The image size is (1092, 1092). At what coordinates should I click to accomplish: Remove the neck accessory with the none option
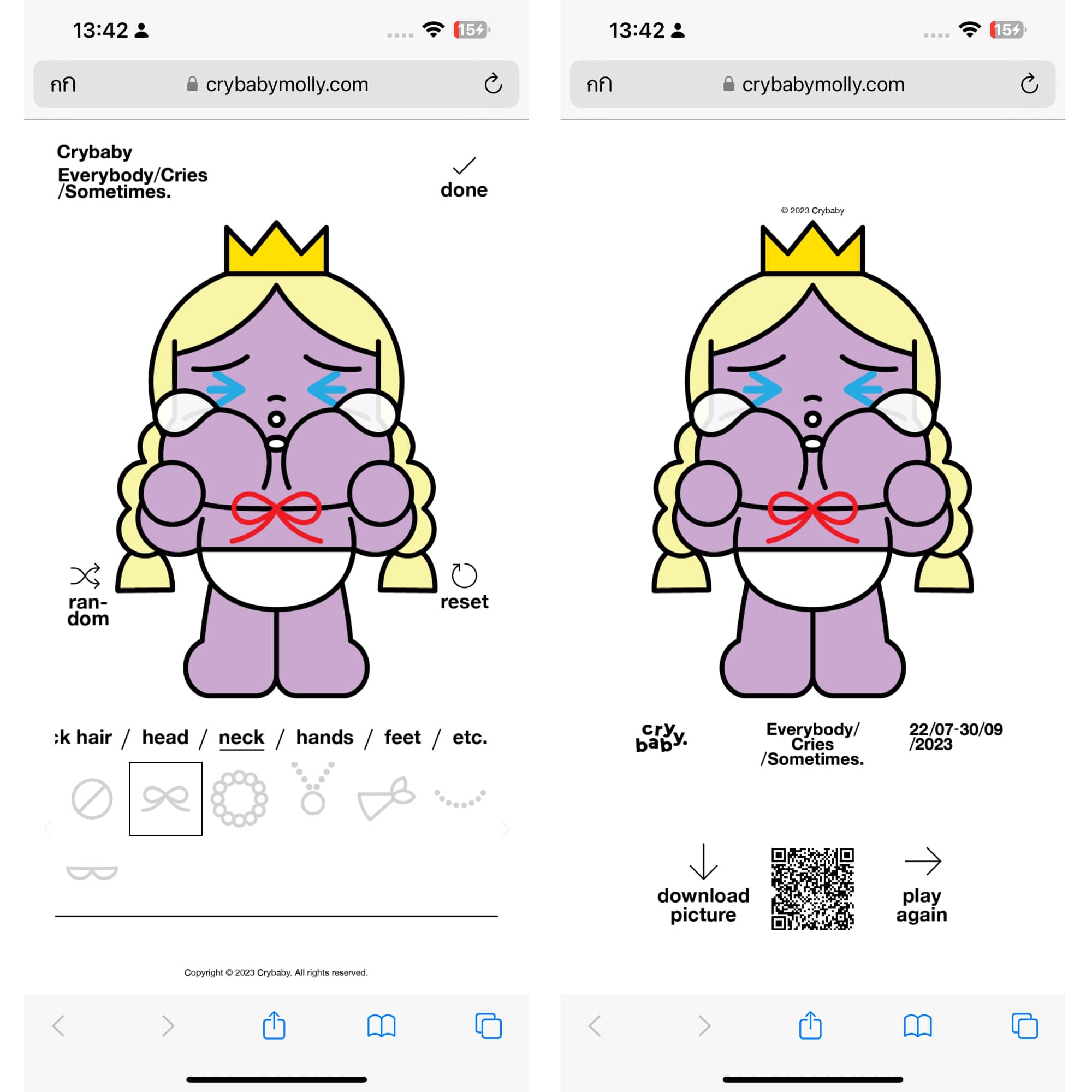coord(92,799)
